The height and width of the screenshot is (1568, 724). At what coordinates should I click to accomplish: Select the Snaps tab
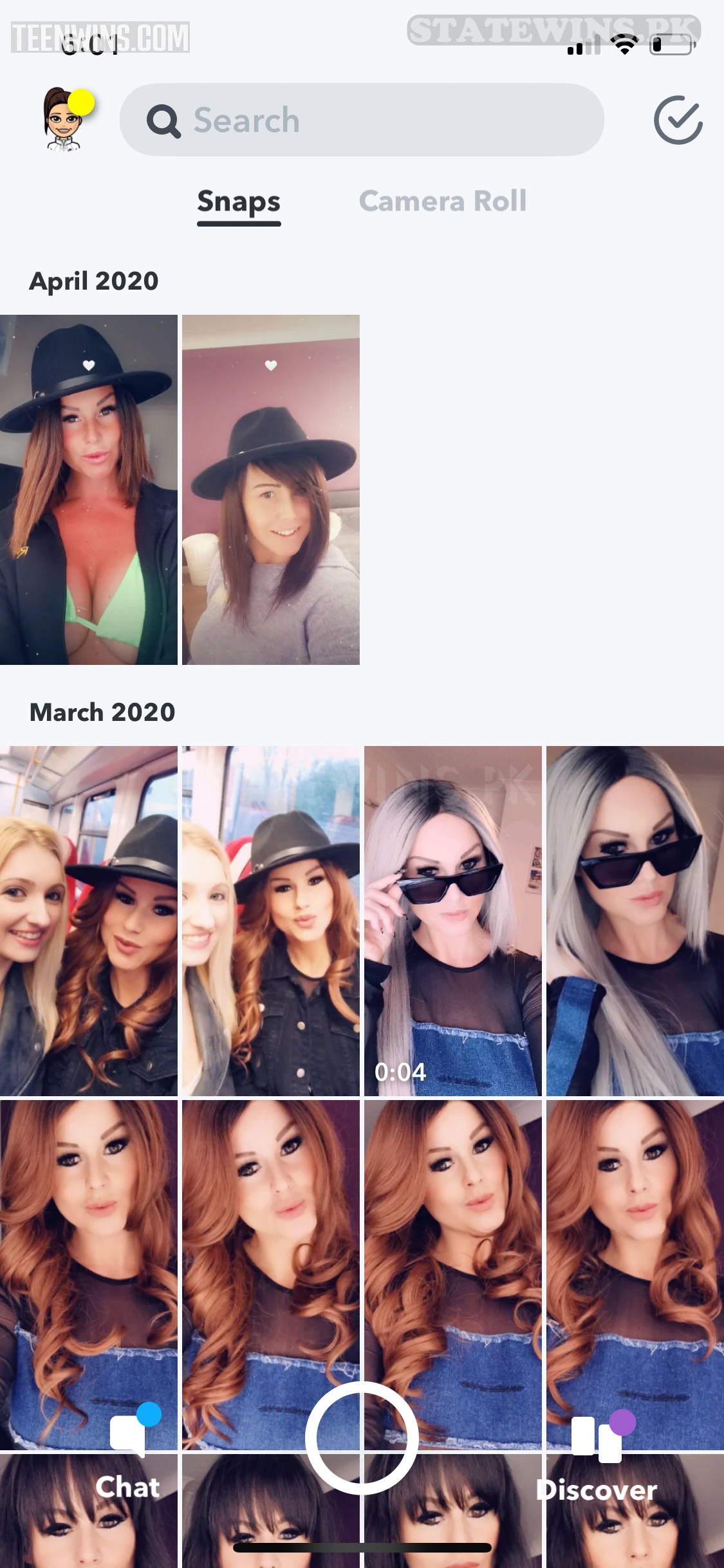pyautogui.click(x=239, y=201)
